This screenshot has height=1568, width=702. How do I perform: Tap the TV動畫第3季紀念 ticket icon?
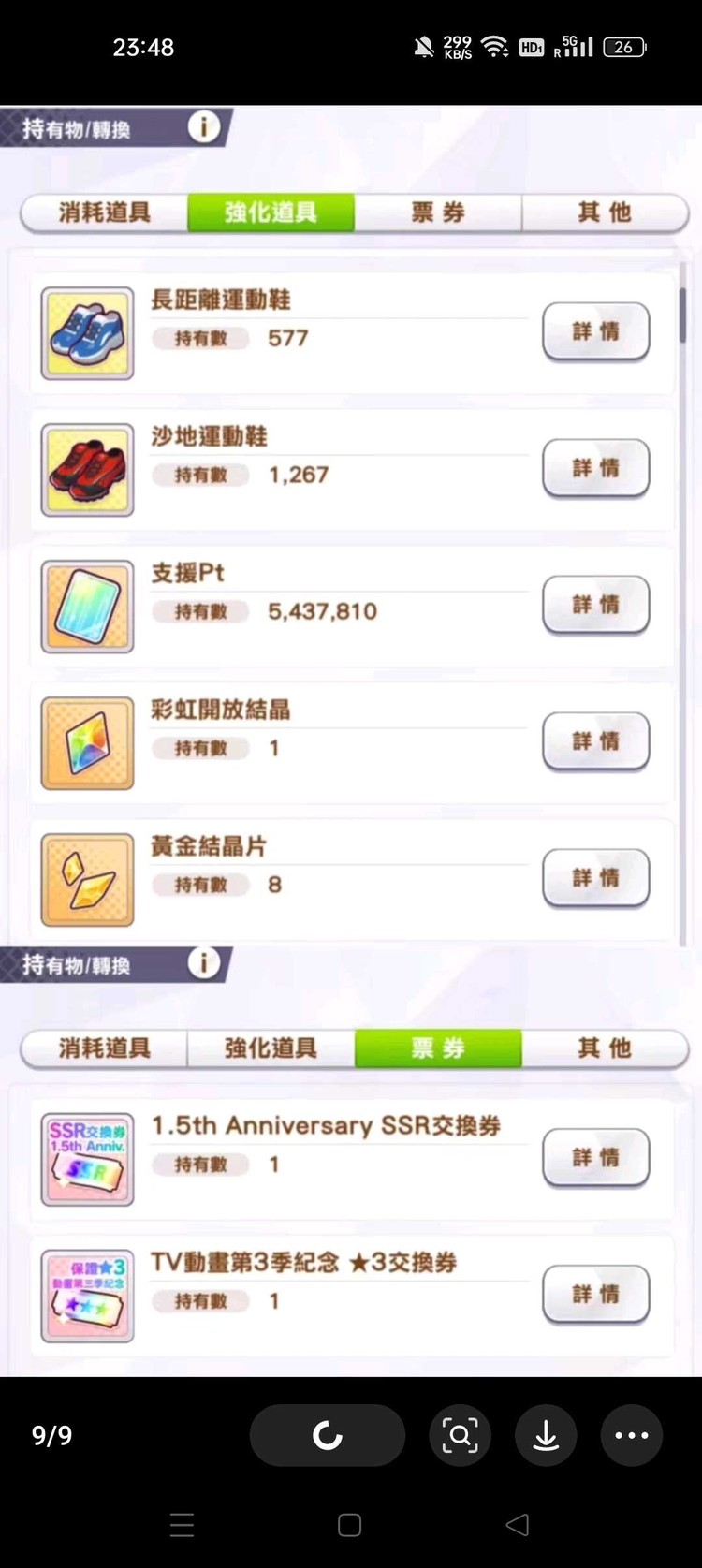[87, 1295]
